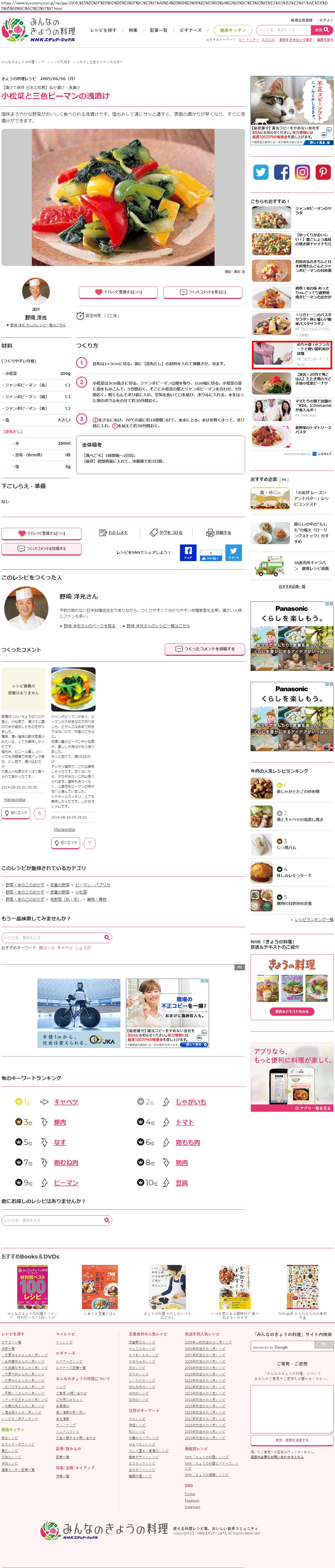Viewport: 335px width, 1568px height.
Task: View the full レシピランキング一覧
Action: pos(314,919)
